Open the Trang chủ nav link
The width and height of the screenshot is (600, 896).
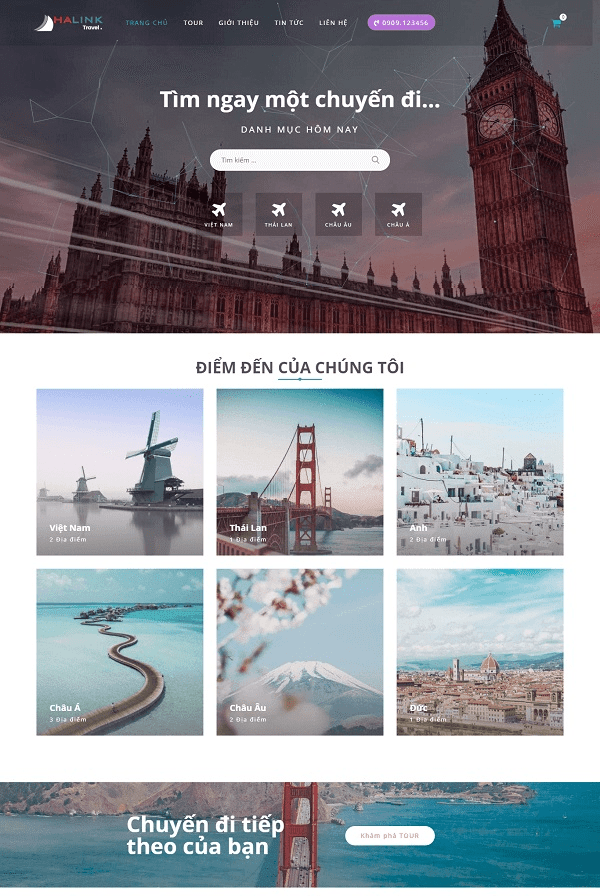146,22
